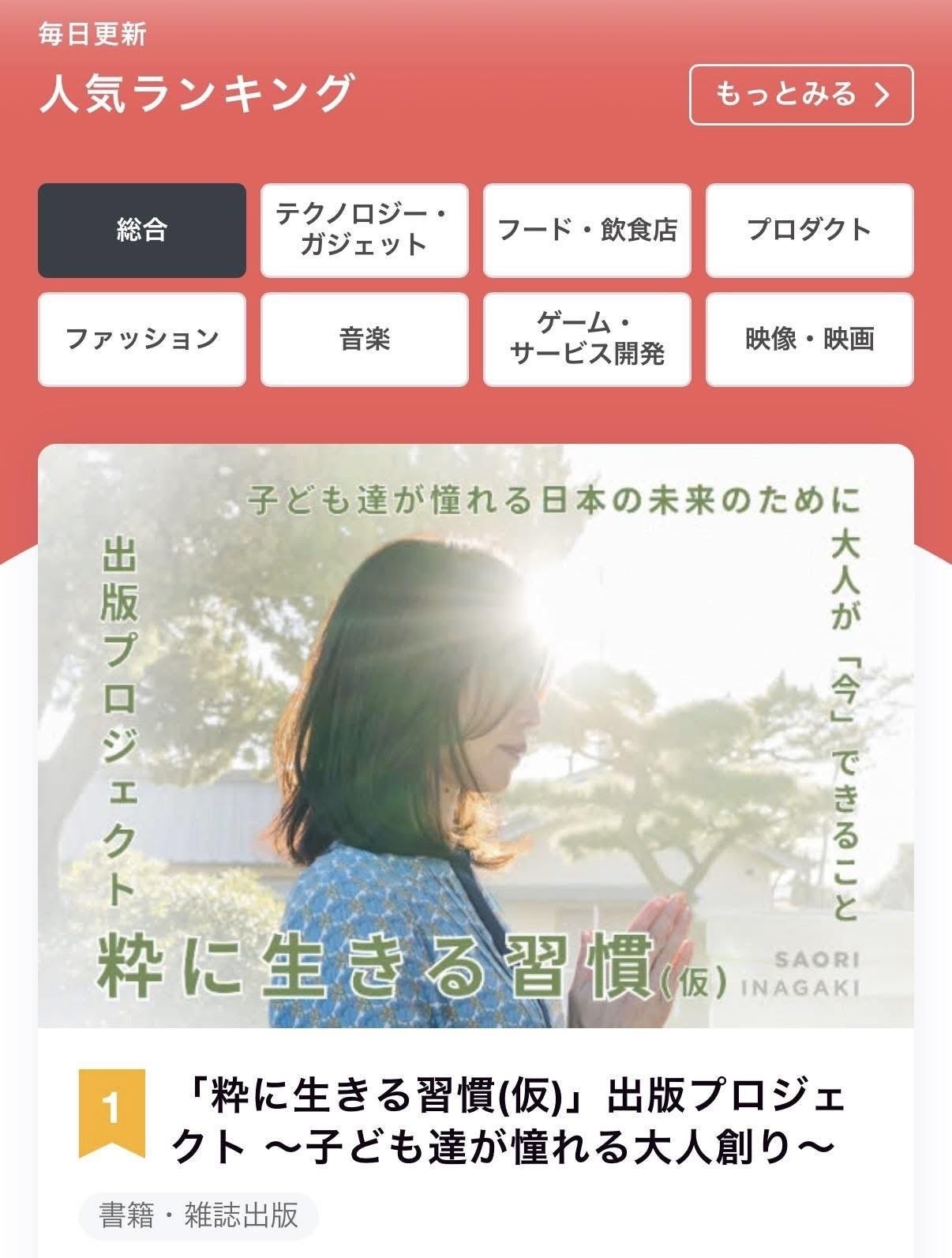Tap the もっとみる button
952x1258 pixels.
click(x=801, y=95)
